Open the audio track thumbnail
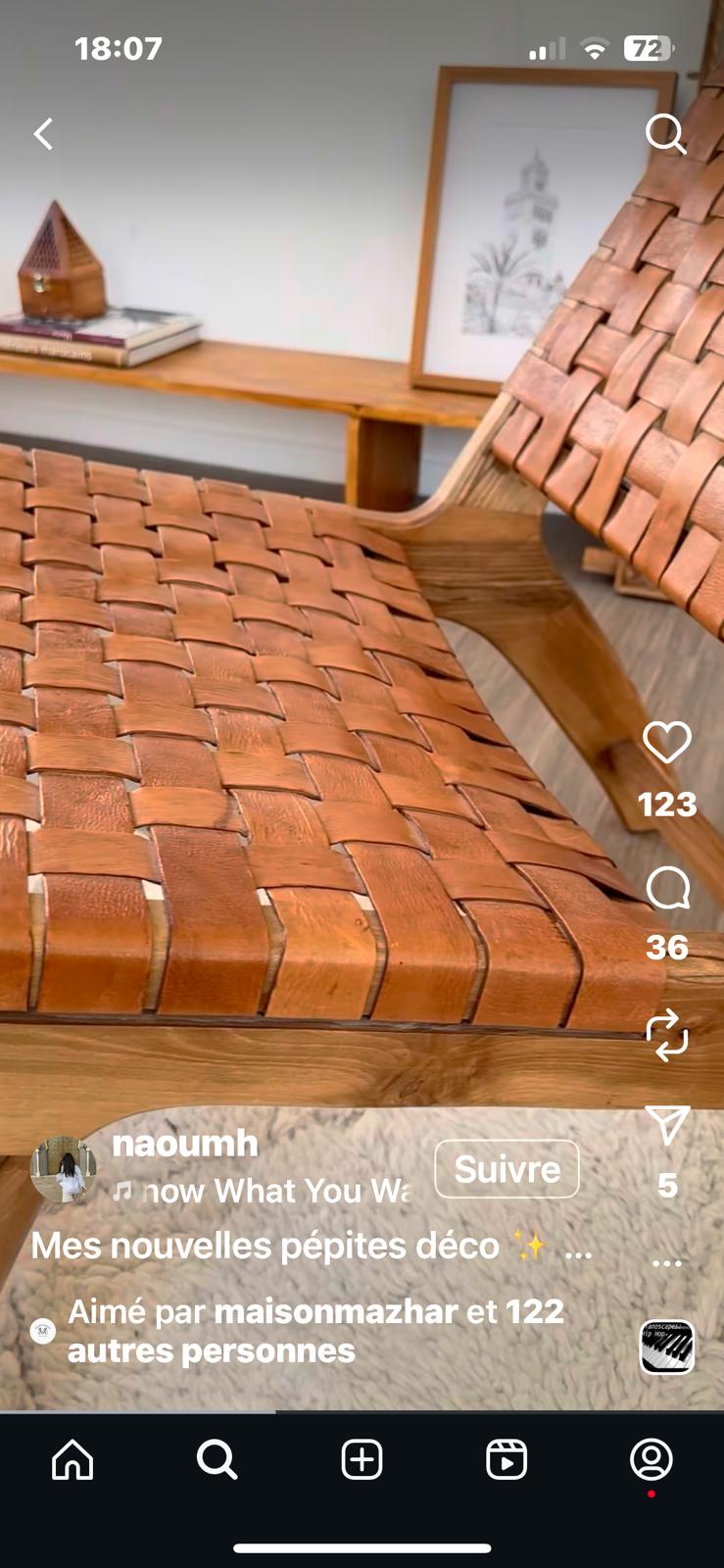Viewport: 724px width, 1568px height. pyautogui.click(x=667, y=1347)
